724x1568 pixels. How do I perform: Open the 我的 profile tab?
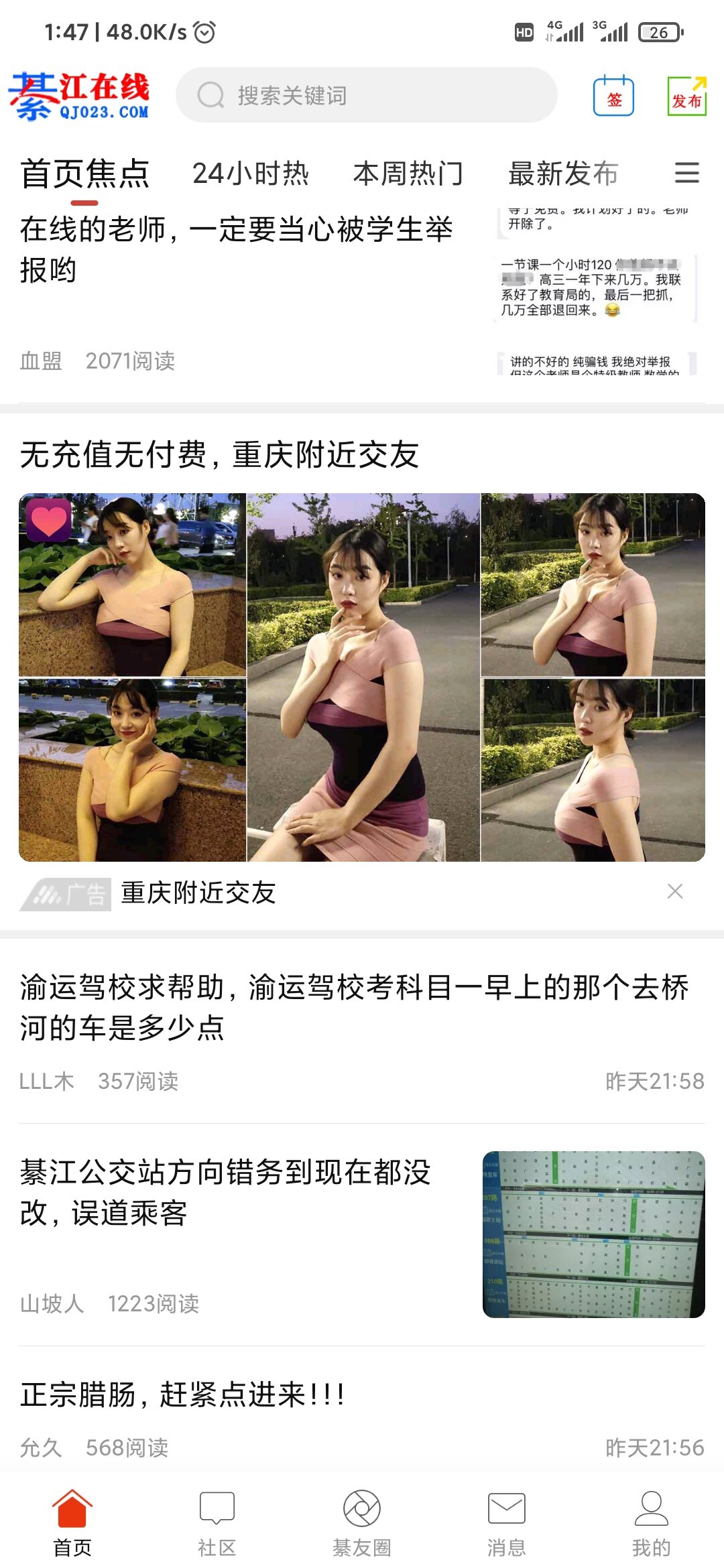coord(651,1522)
